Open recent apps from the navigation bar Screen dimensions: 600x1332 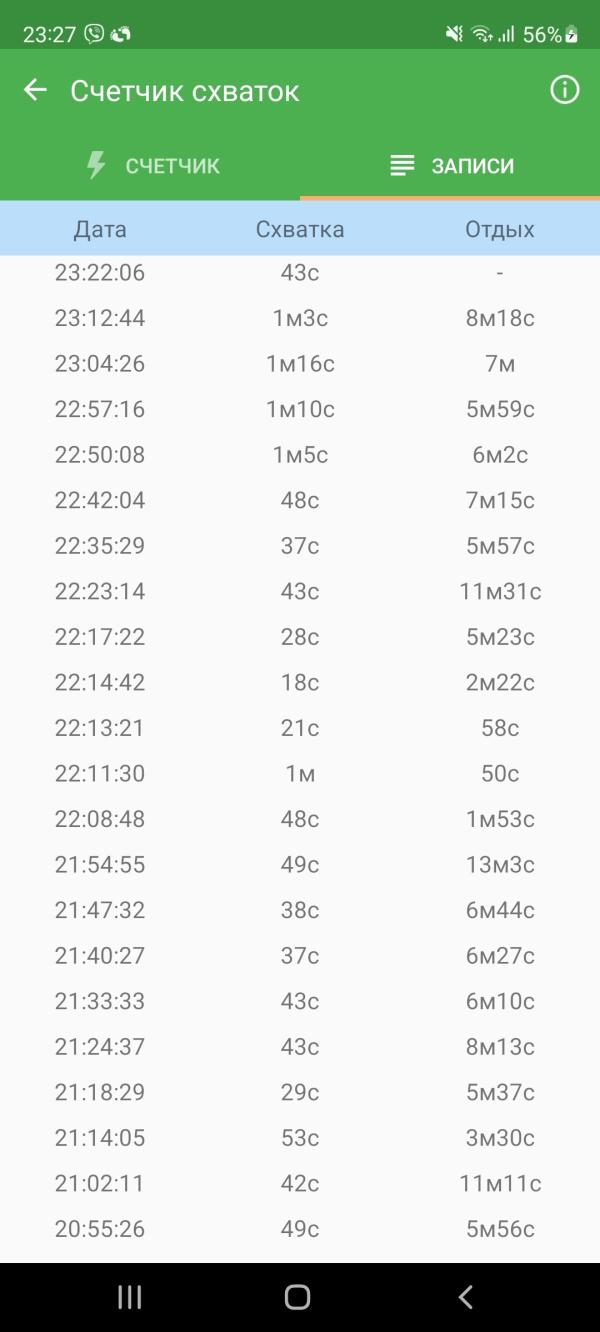tap(130, 1297)
